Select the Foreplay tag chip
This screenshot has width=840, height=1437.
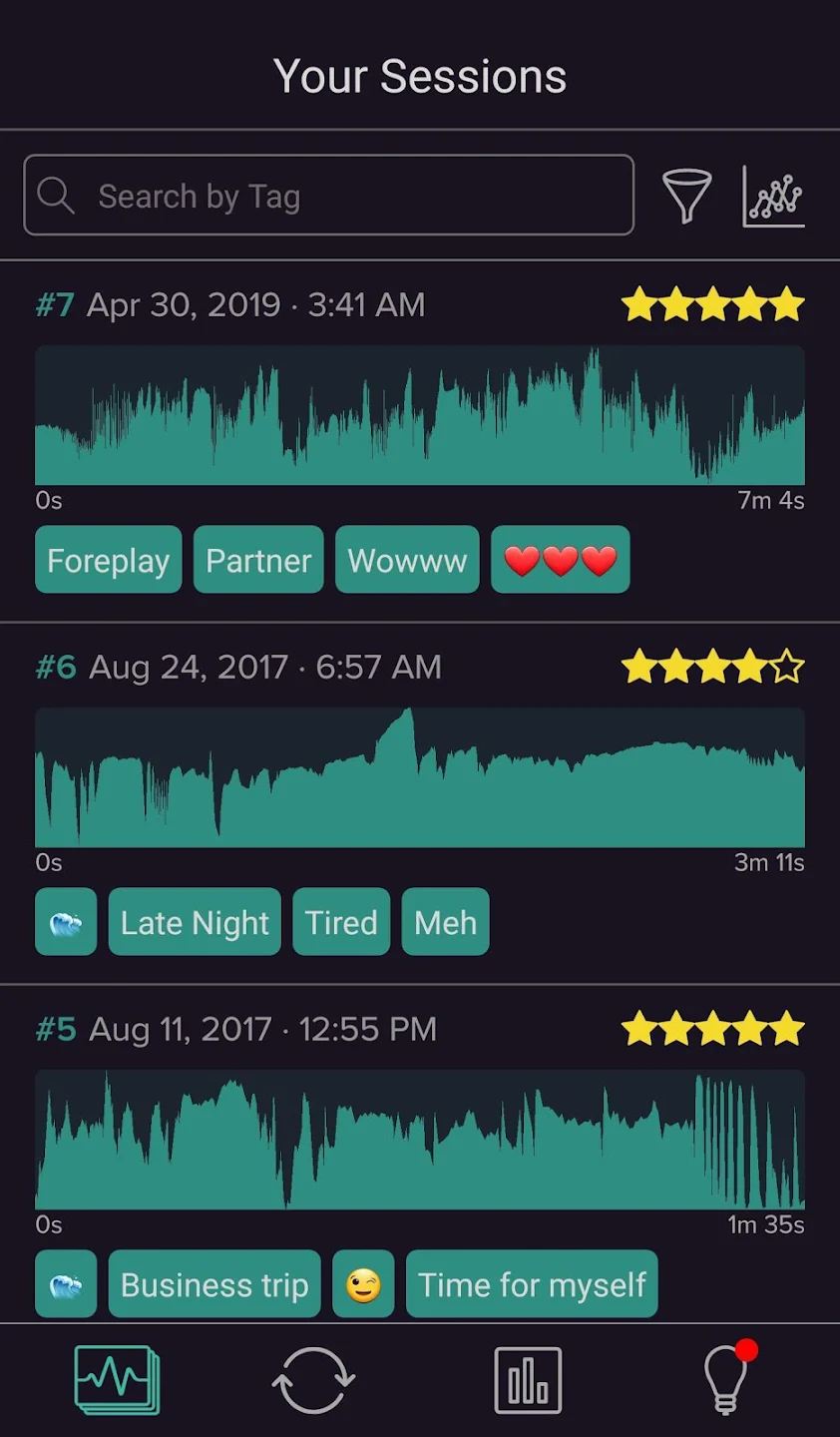[108, 560]
